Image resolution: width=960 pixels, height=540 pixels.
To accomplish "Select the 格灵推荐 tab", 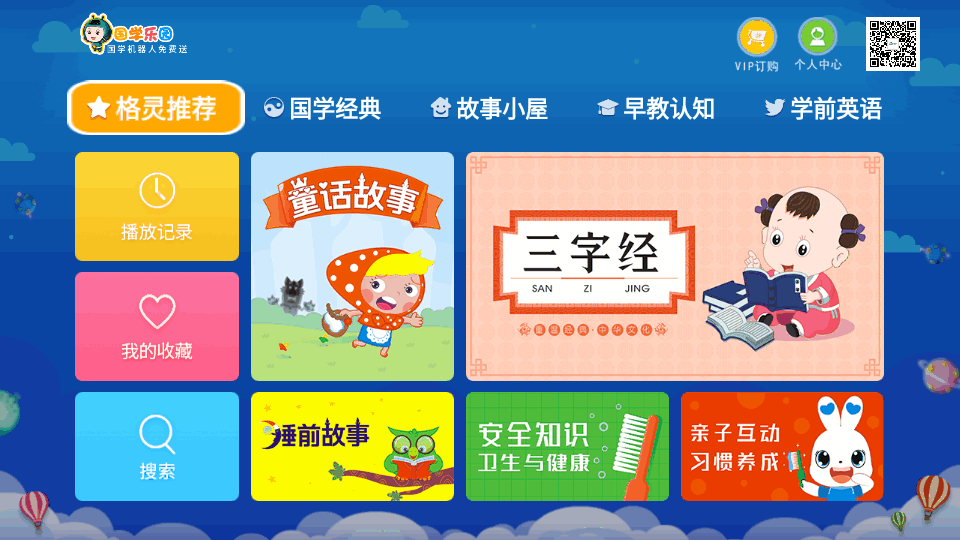I will 156,108.
